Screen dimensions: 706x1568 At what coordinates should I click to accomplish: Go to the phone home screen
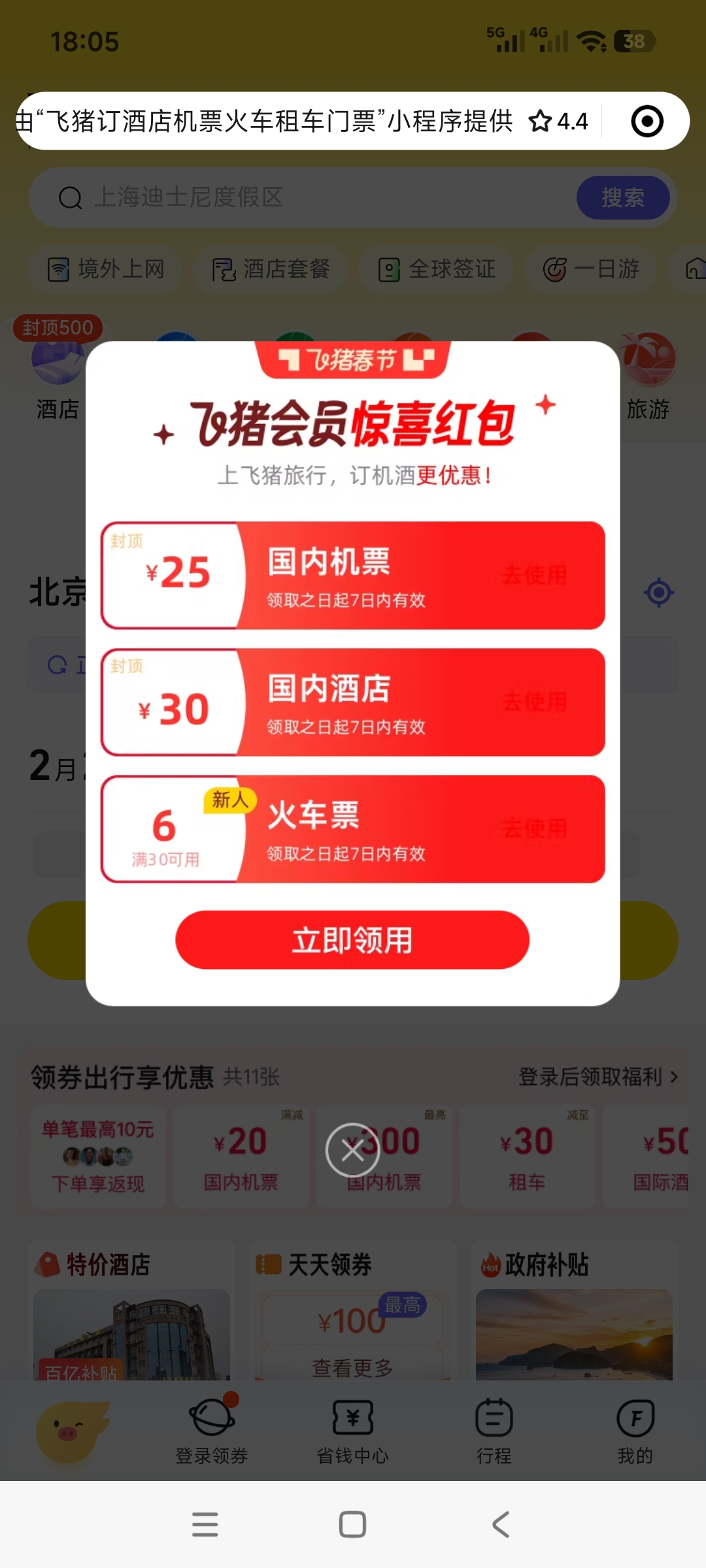352,1524
